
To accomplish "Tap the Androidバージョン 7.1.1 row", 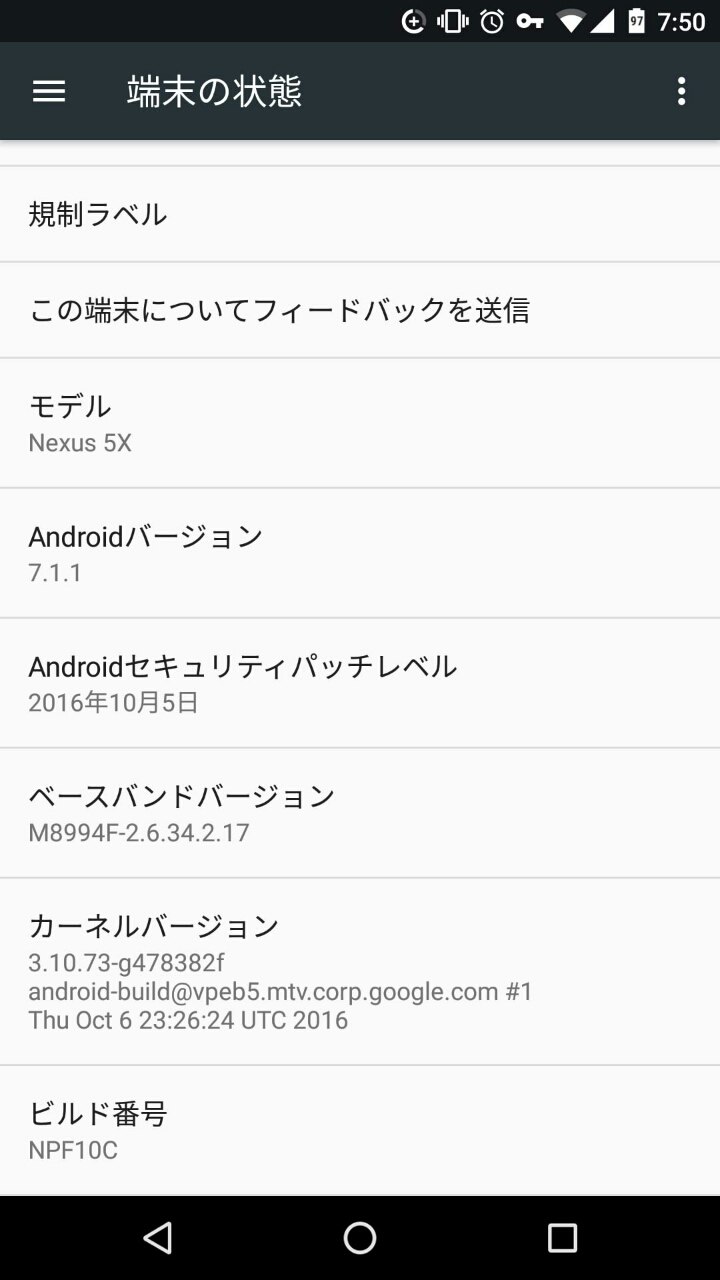I will (360, 553).
